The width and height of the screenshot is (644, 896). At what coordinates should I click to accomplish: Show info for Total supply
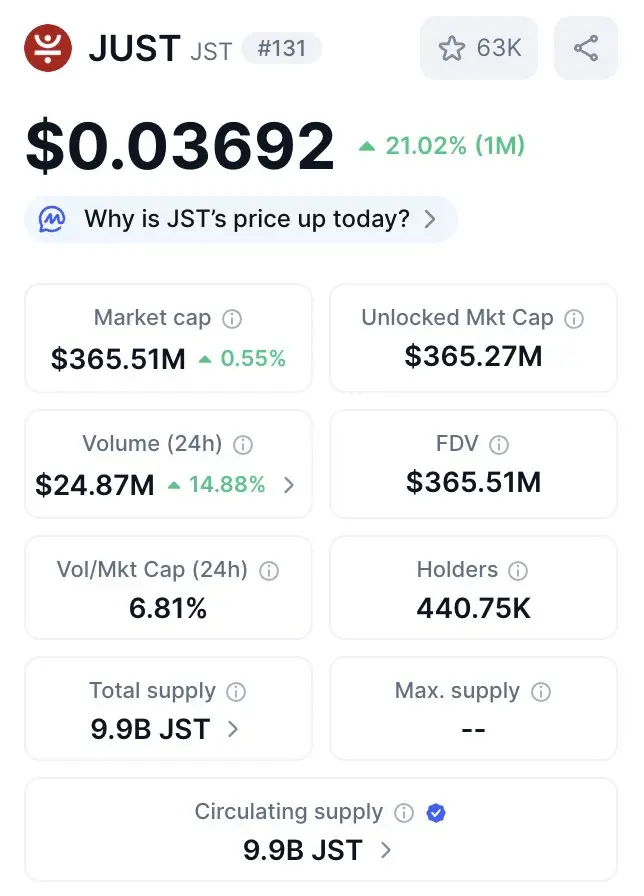pos(236,692)
